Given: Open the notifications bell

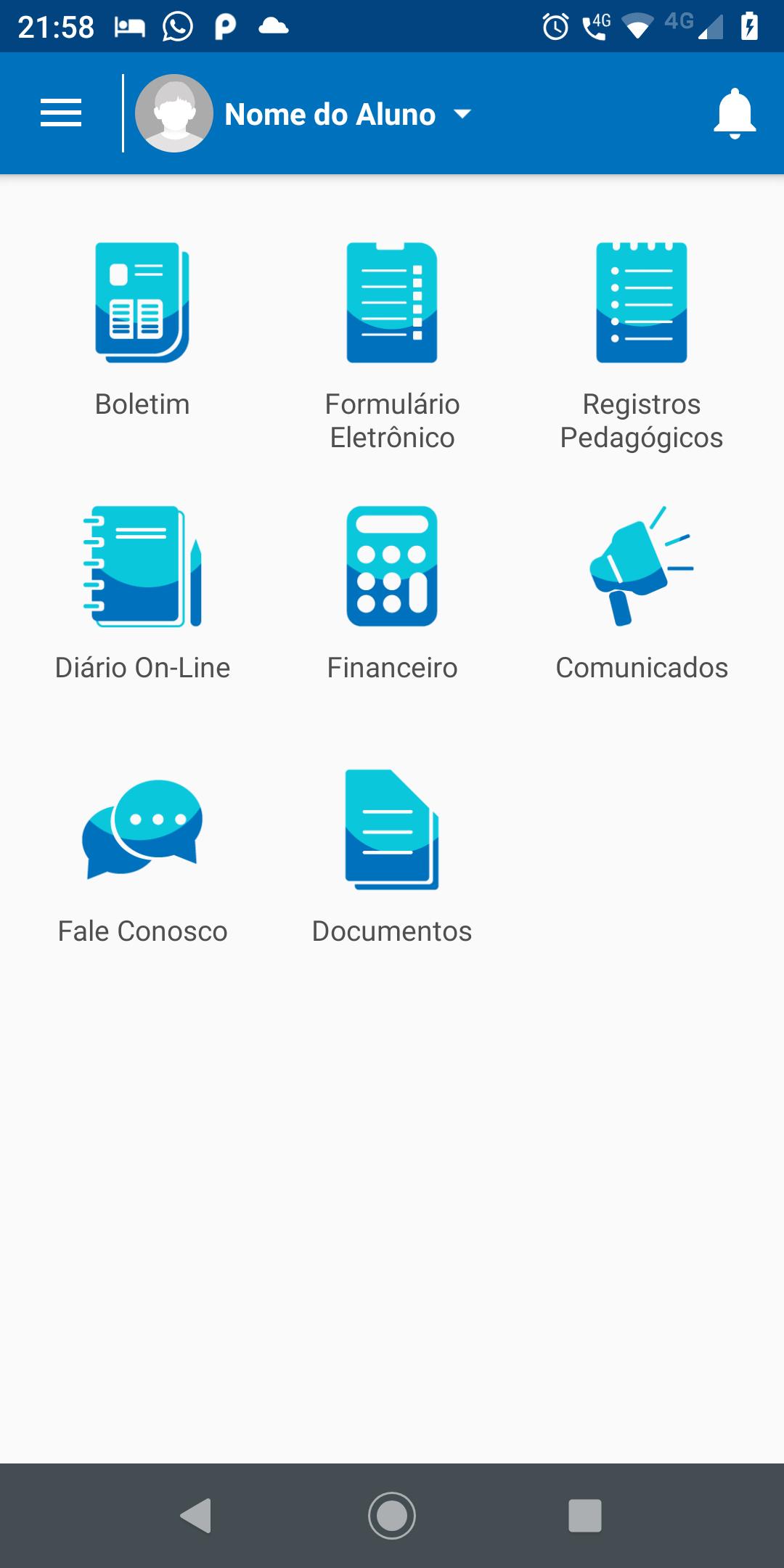Looking at the screenshot, I should pos(735,114).
